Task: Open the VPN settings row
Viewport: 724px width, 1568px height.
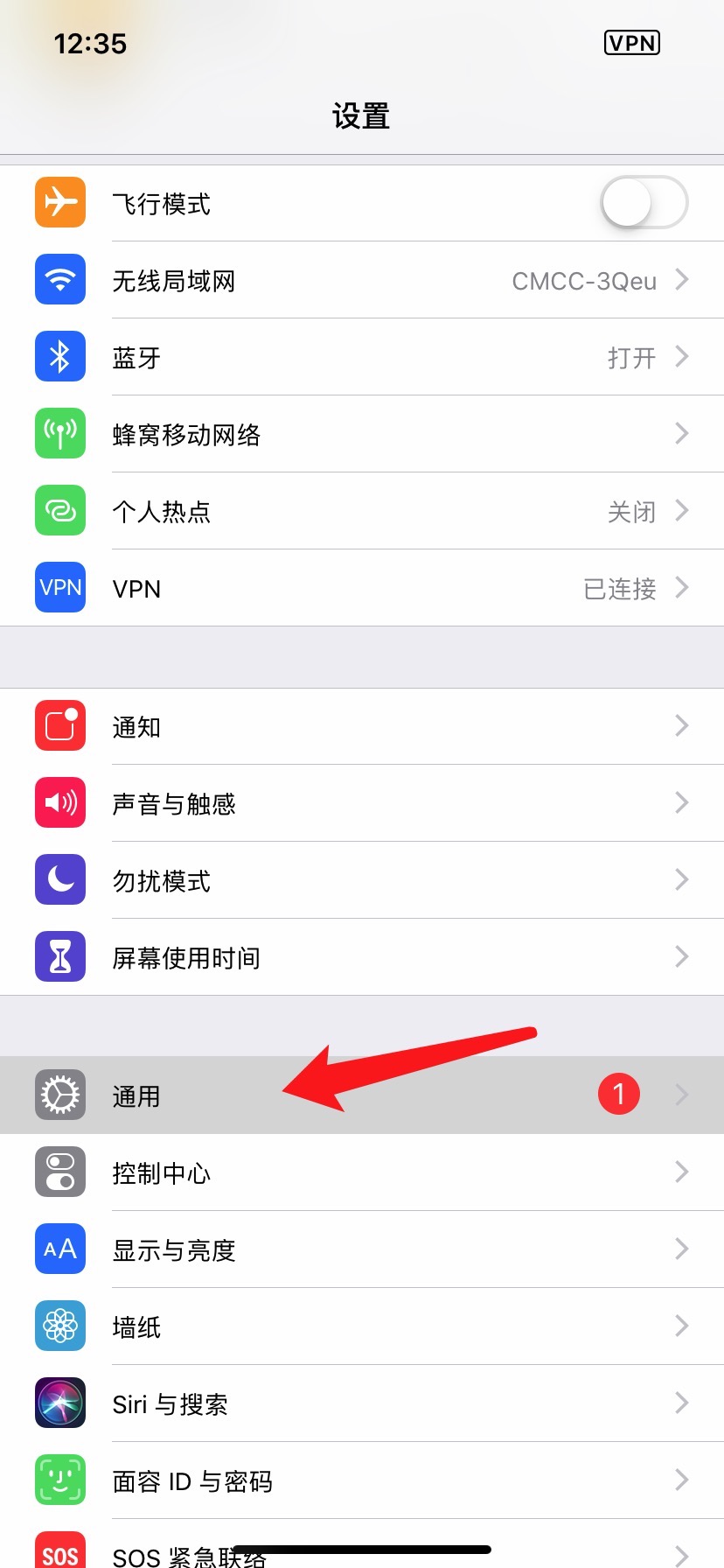Action: [362, 589]
